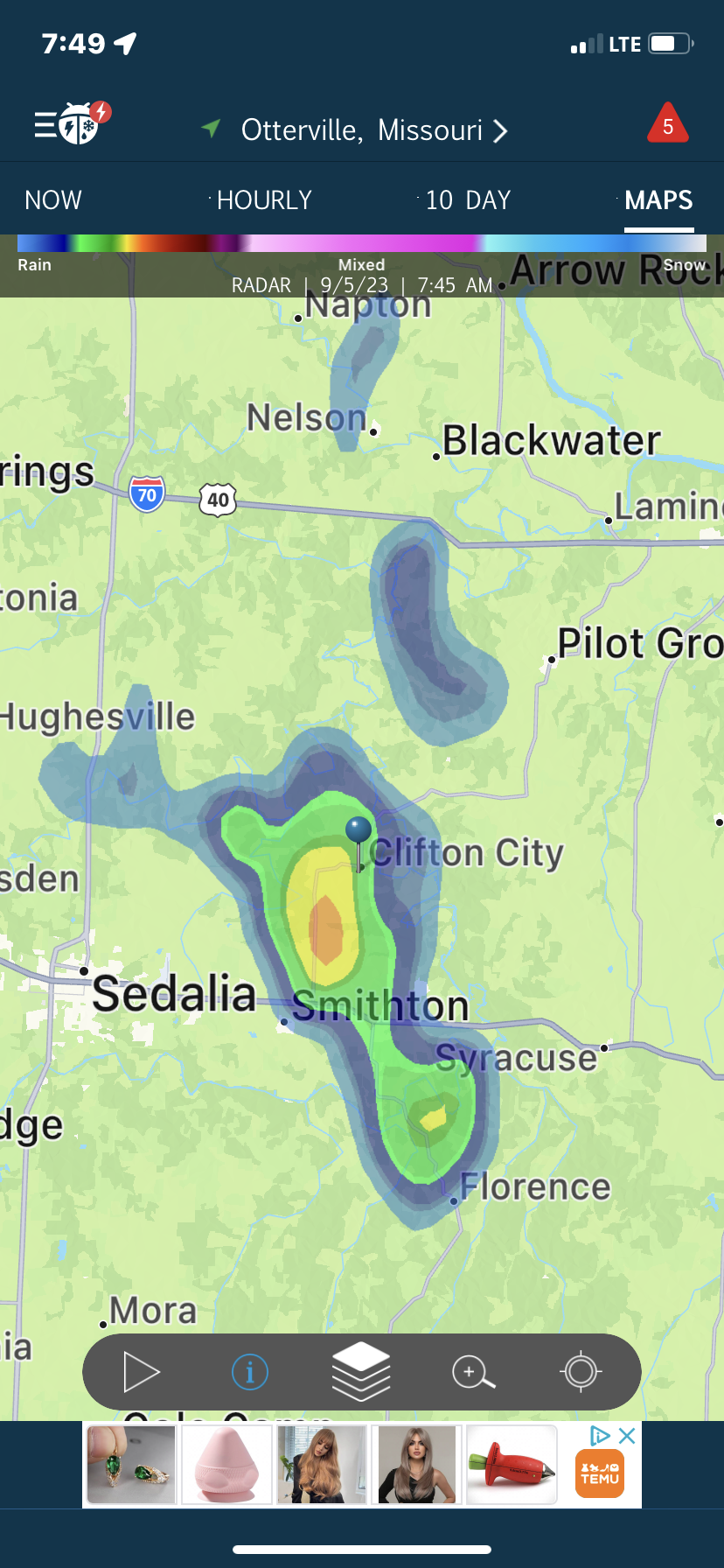Screen dimensions: 724x1568
Task: Recenter map on current location
Action: point(581,1371)
